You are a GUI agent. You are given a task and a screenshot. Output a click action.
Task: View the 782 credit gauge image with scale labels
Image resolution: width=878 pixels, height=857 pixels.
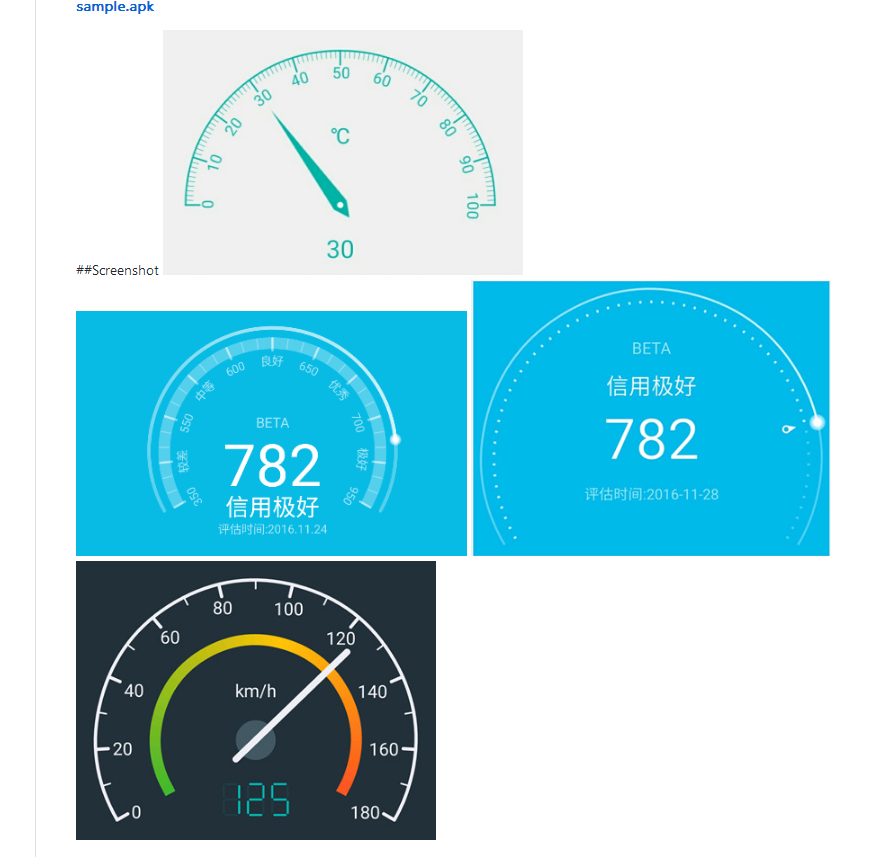271,433
